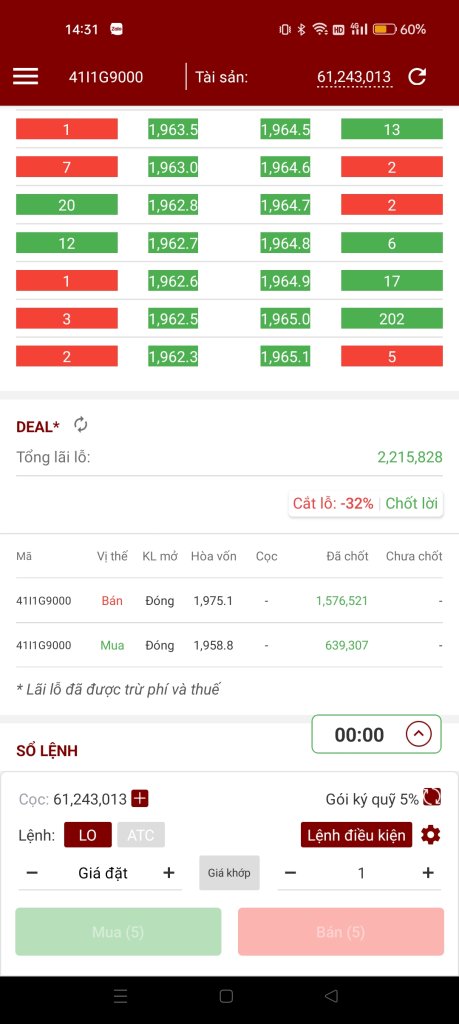
Task: Decrease the order quantity
Action: point(291,872)
